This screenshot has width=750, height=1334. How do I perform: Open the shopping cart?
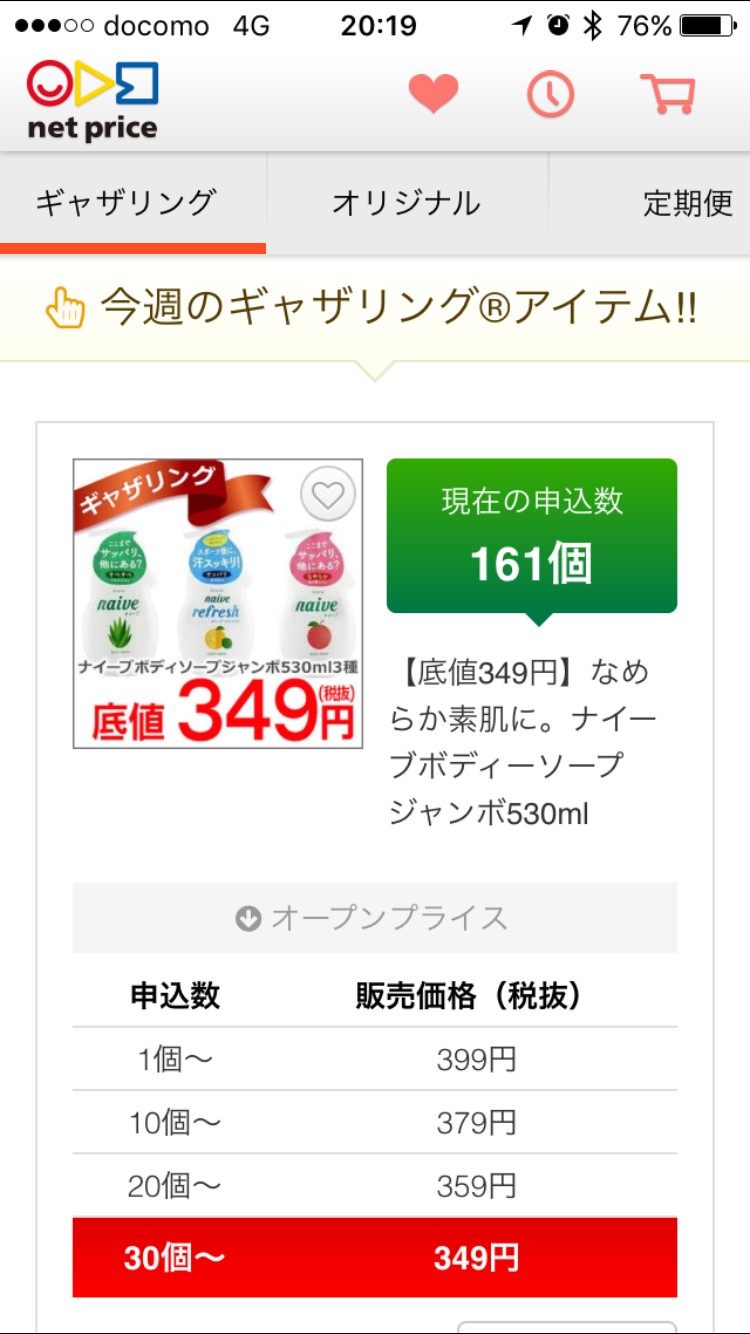[667, 95]
